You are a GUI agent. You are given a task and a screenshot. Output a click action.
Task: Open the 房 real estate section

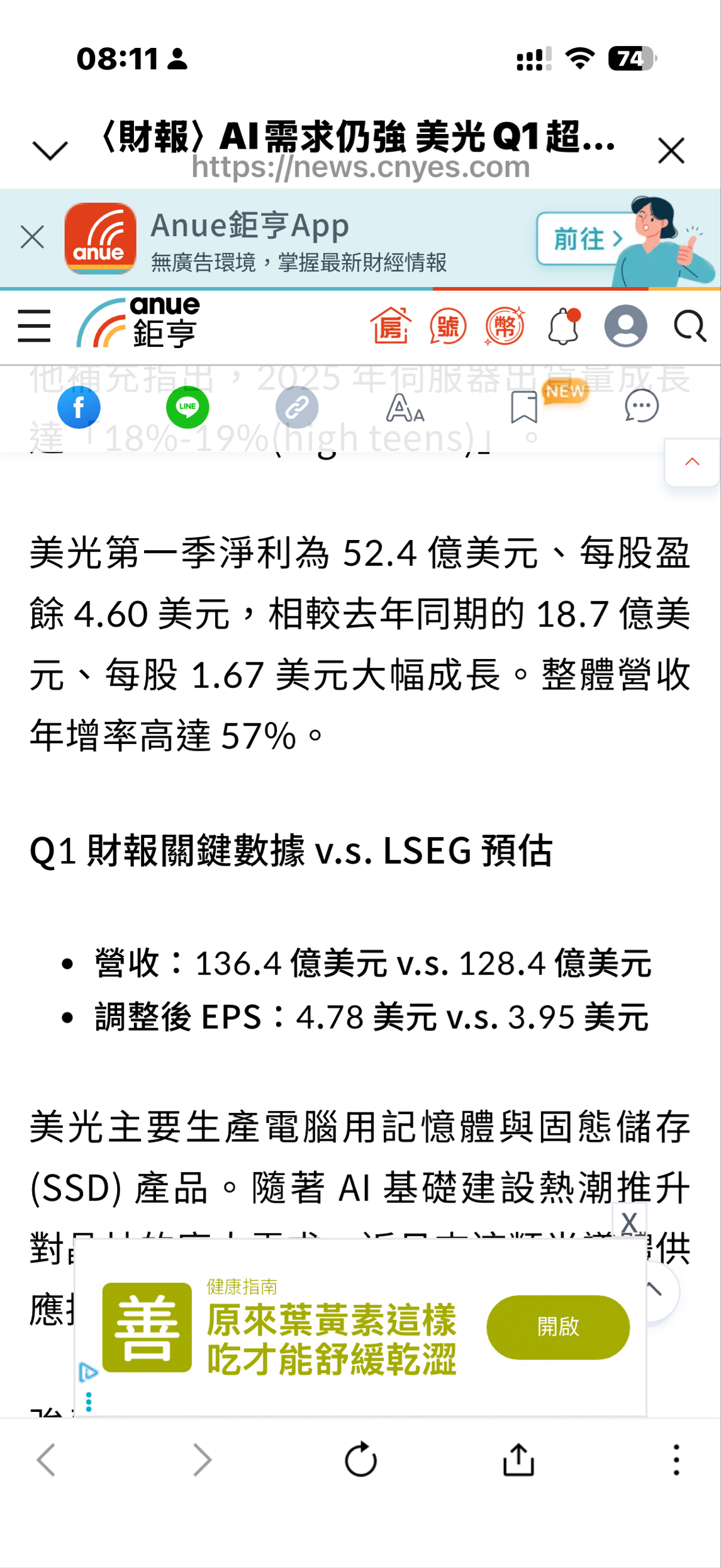391,325
